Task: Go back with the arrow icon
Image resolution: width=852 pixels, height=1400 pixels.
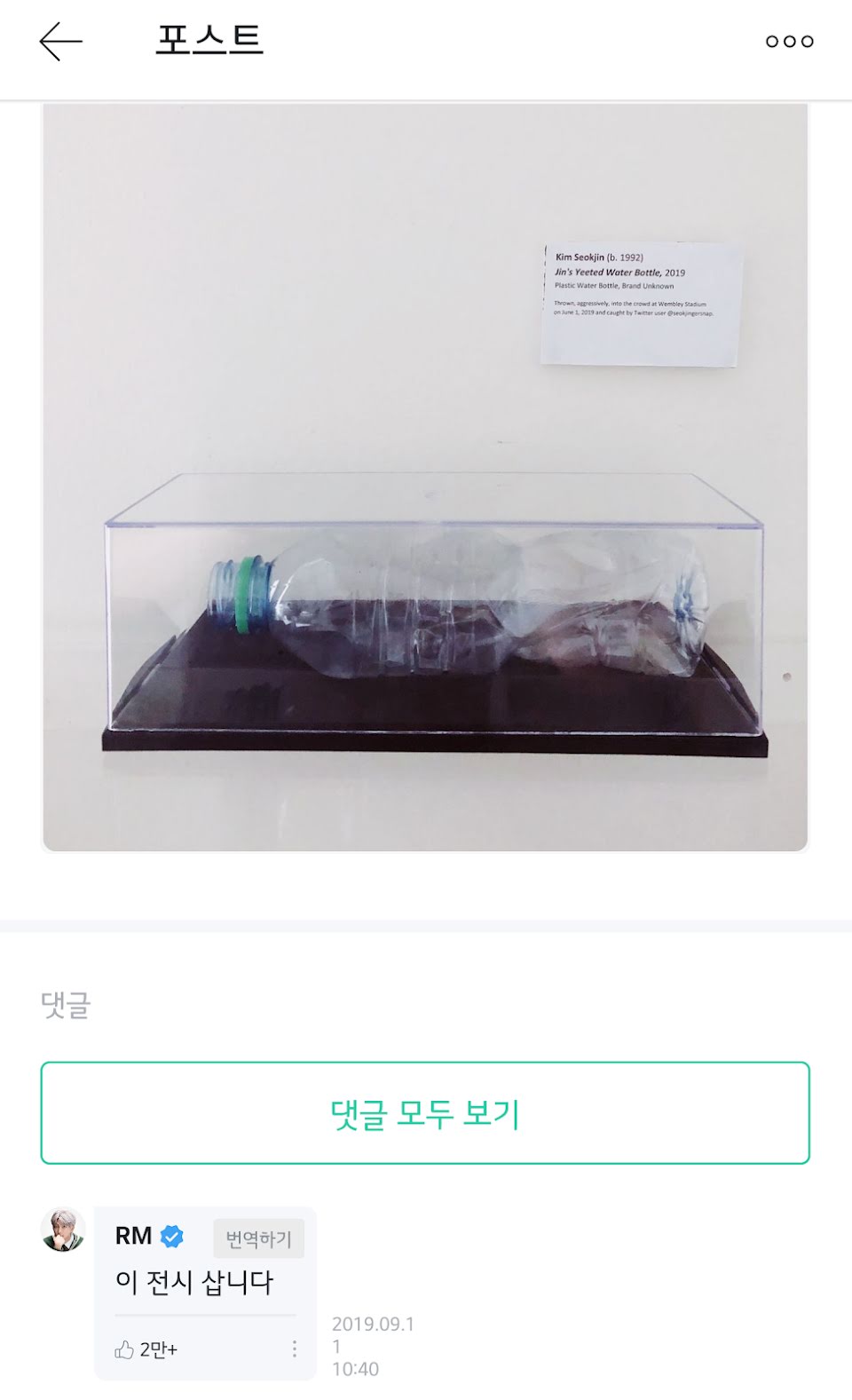Action: click(x=60, y=41)
